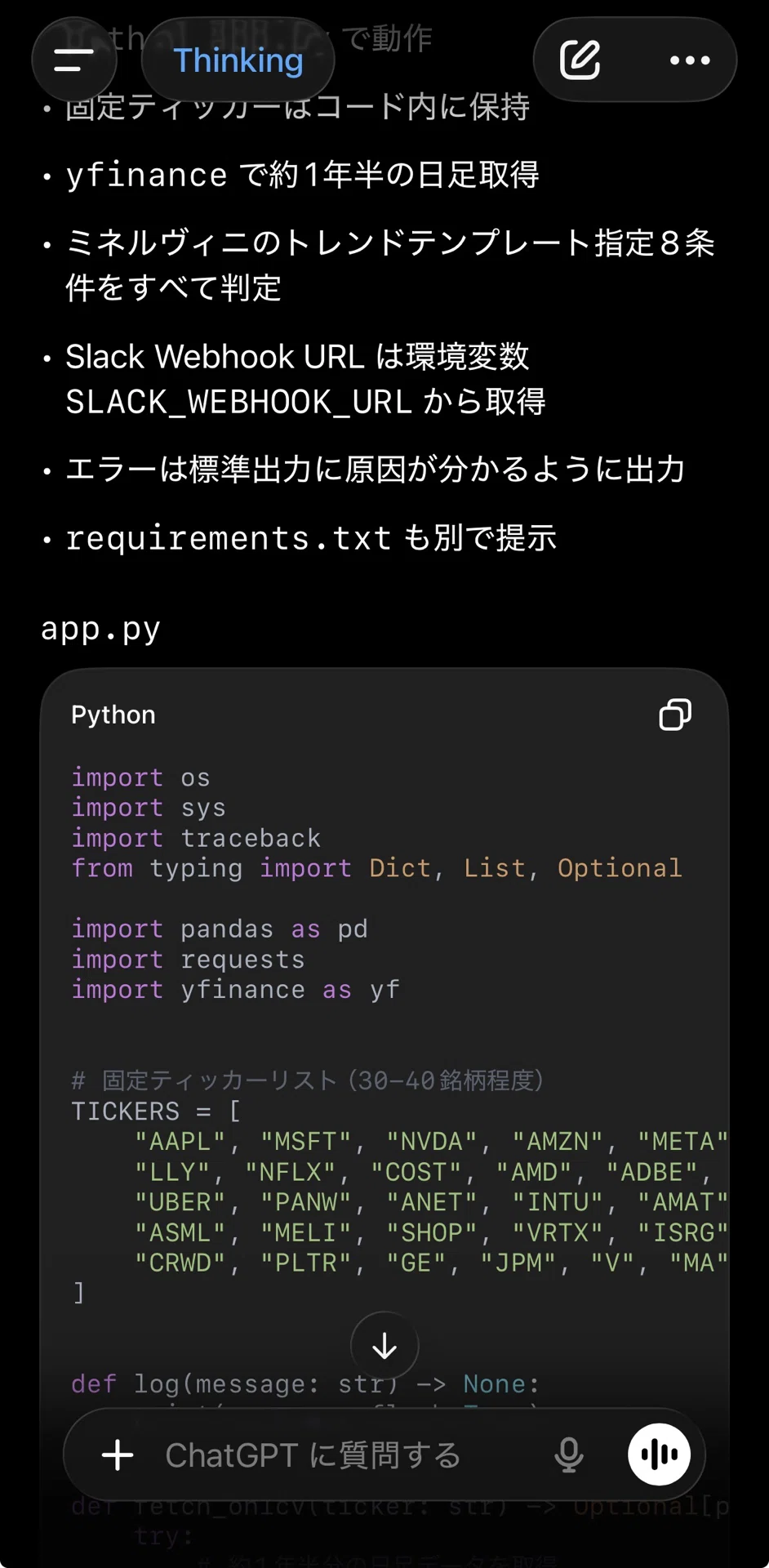
Task: Start dictation with the microphone
Action: pos(568,1454)
